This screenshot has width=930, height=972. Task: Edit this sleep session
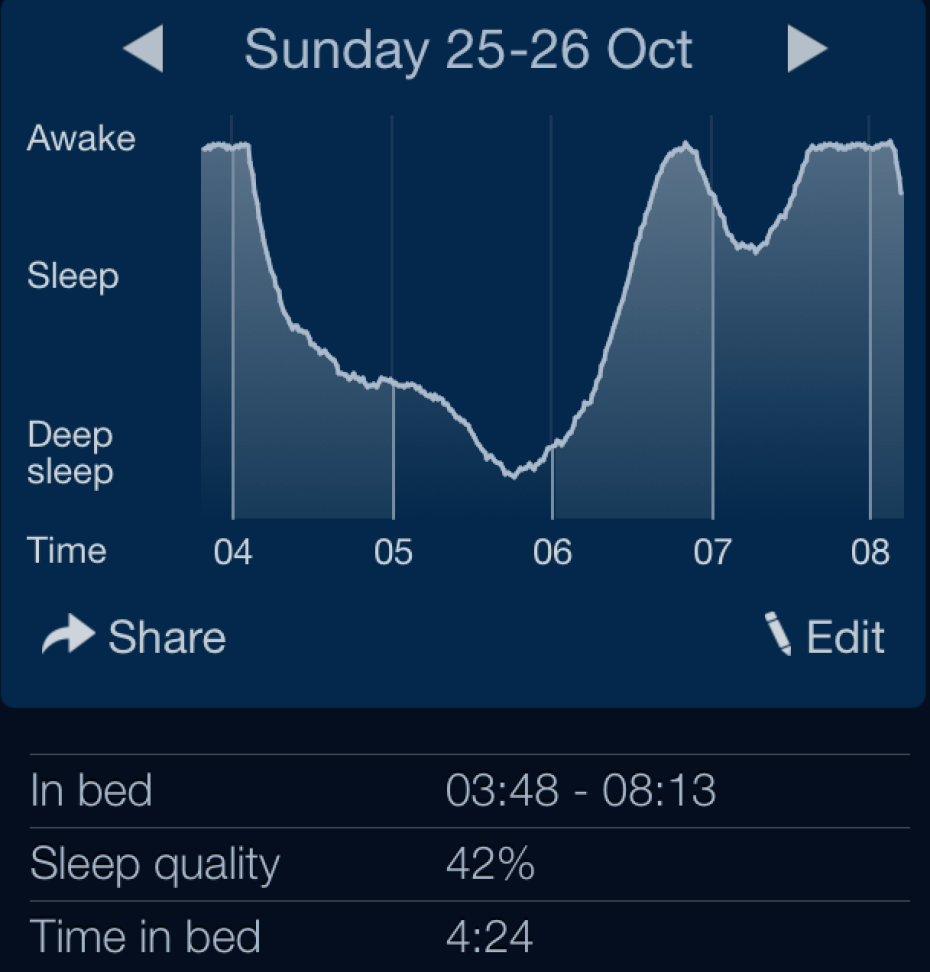click(825, 637)
